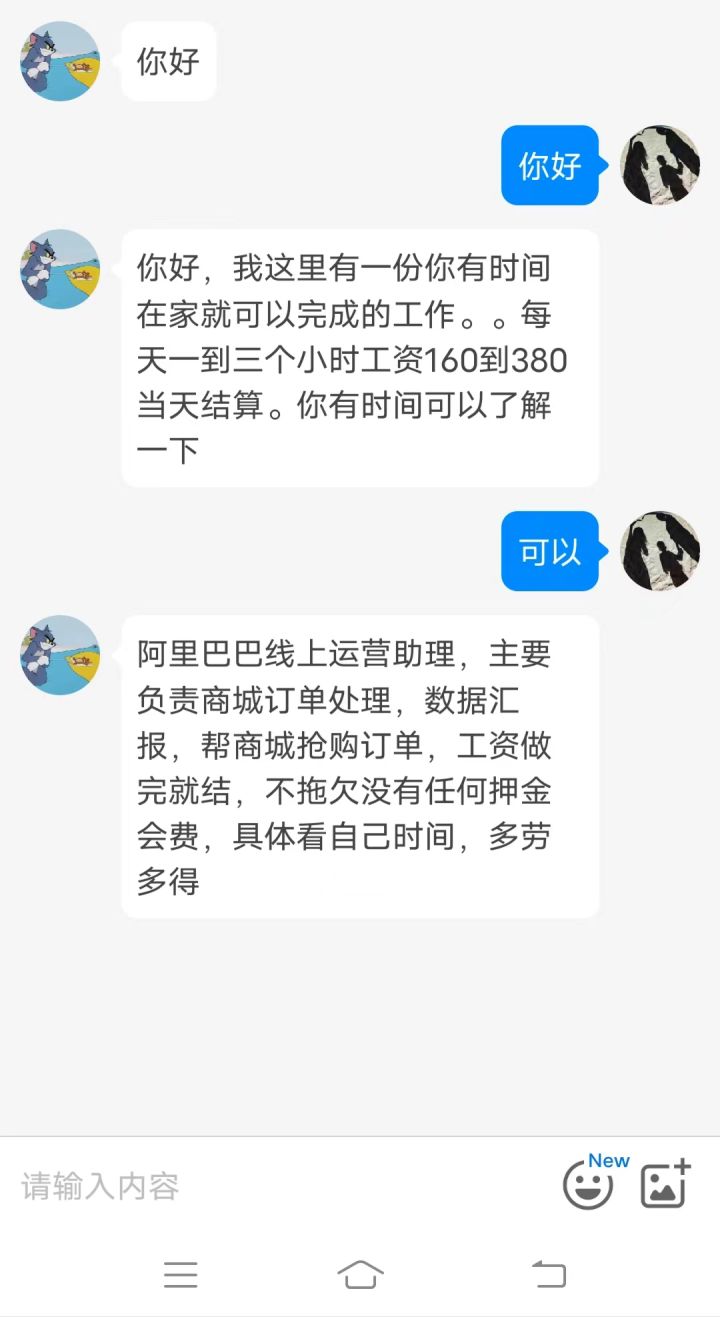This screenshot has width=720, height=1317.
Task: Tap your avatar beside the blue '你好' bubble
Action: click(x=660, y=165)
